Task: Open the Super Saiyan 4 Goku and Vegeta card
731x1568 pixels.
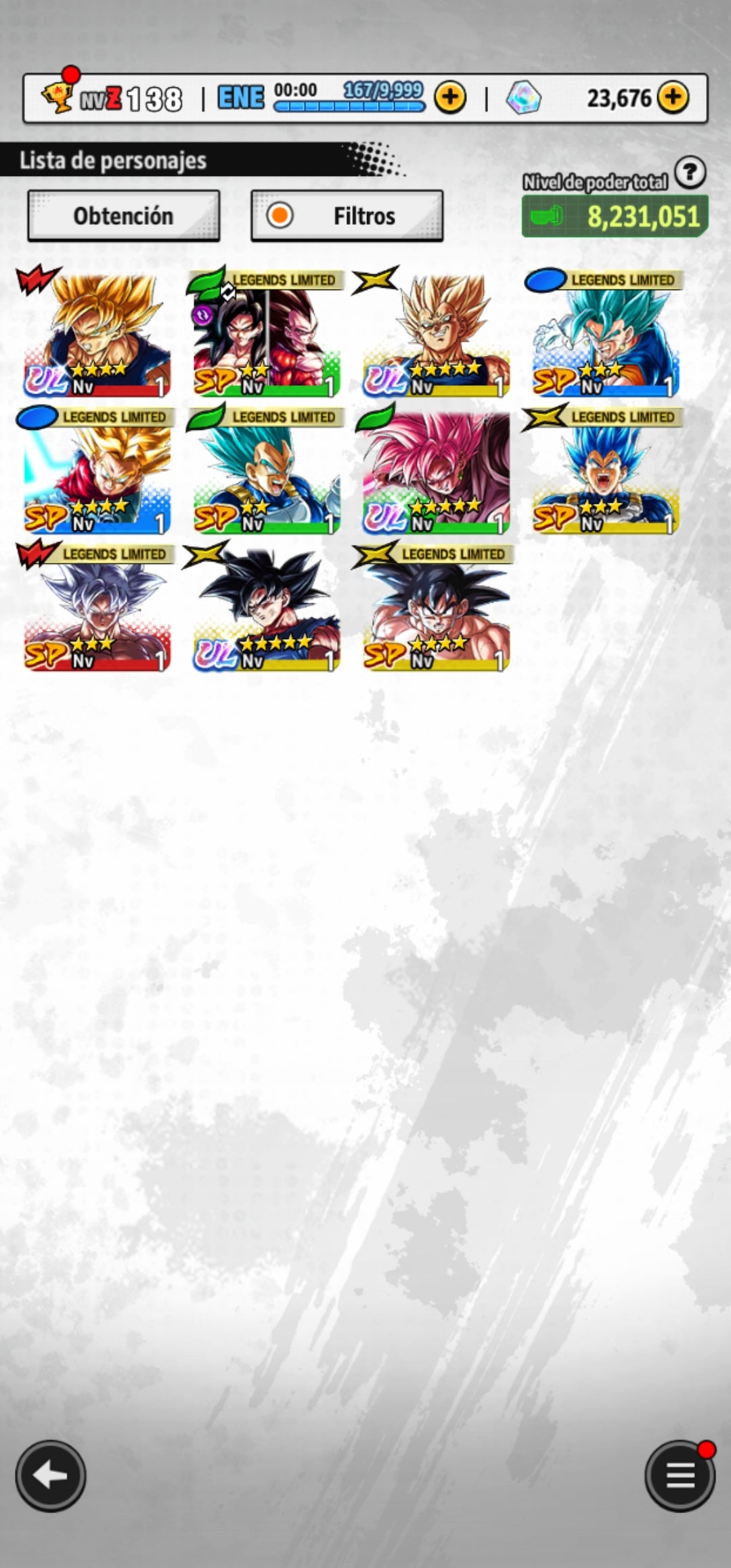Action: pyautogui.click(x=266, y=335)
